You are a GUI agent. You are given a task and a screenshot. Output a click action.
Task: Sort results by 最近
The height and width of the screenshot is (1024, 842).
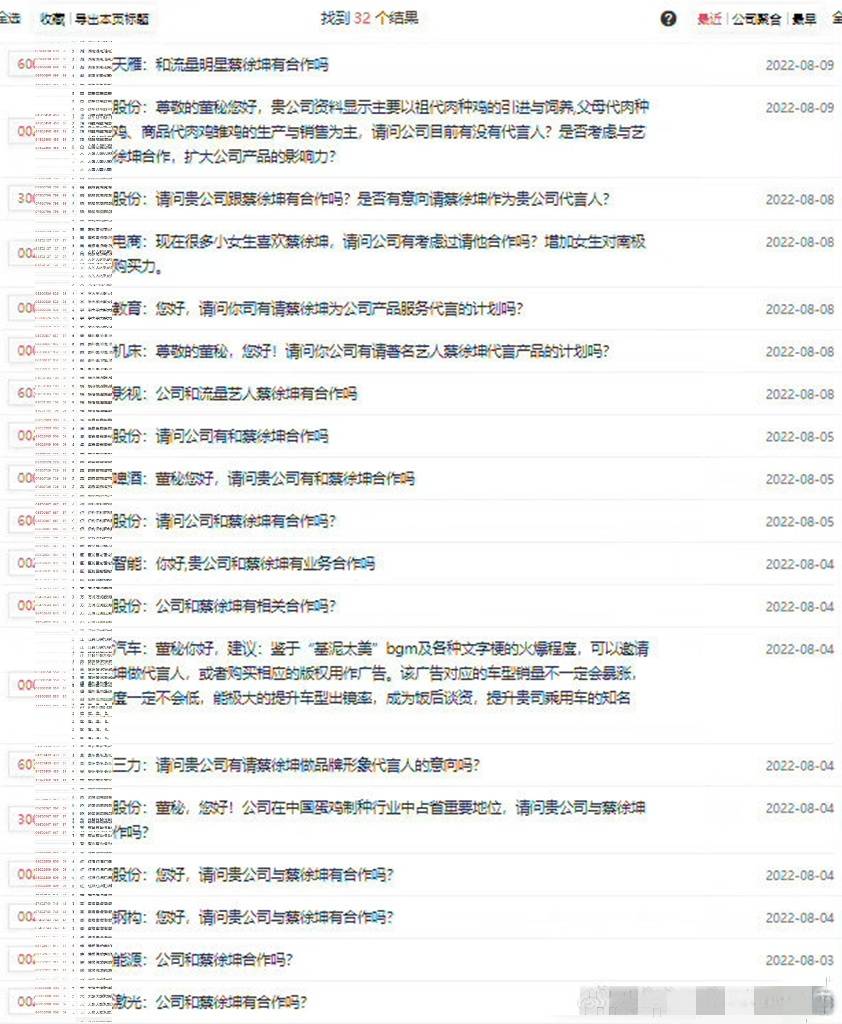709,18
